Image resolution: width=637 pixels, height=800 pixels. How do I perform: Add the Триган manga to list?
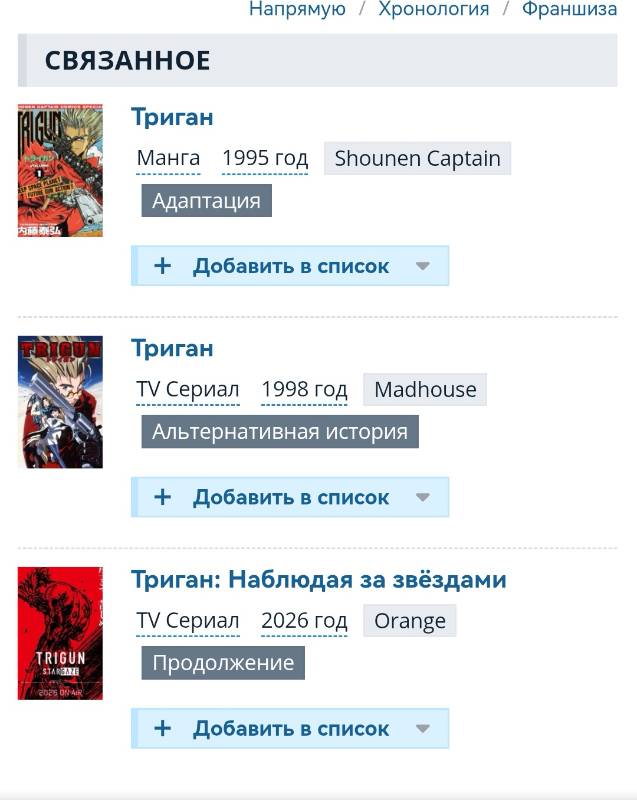pos(272,266)
